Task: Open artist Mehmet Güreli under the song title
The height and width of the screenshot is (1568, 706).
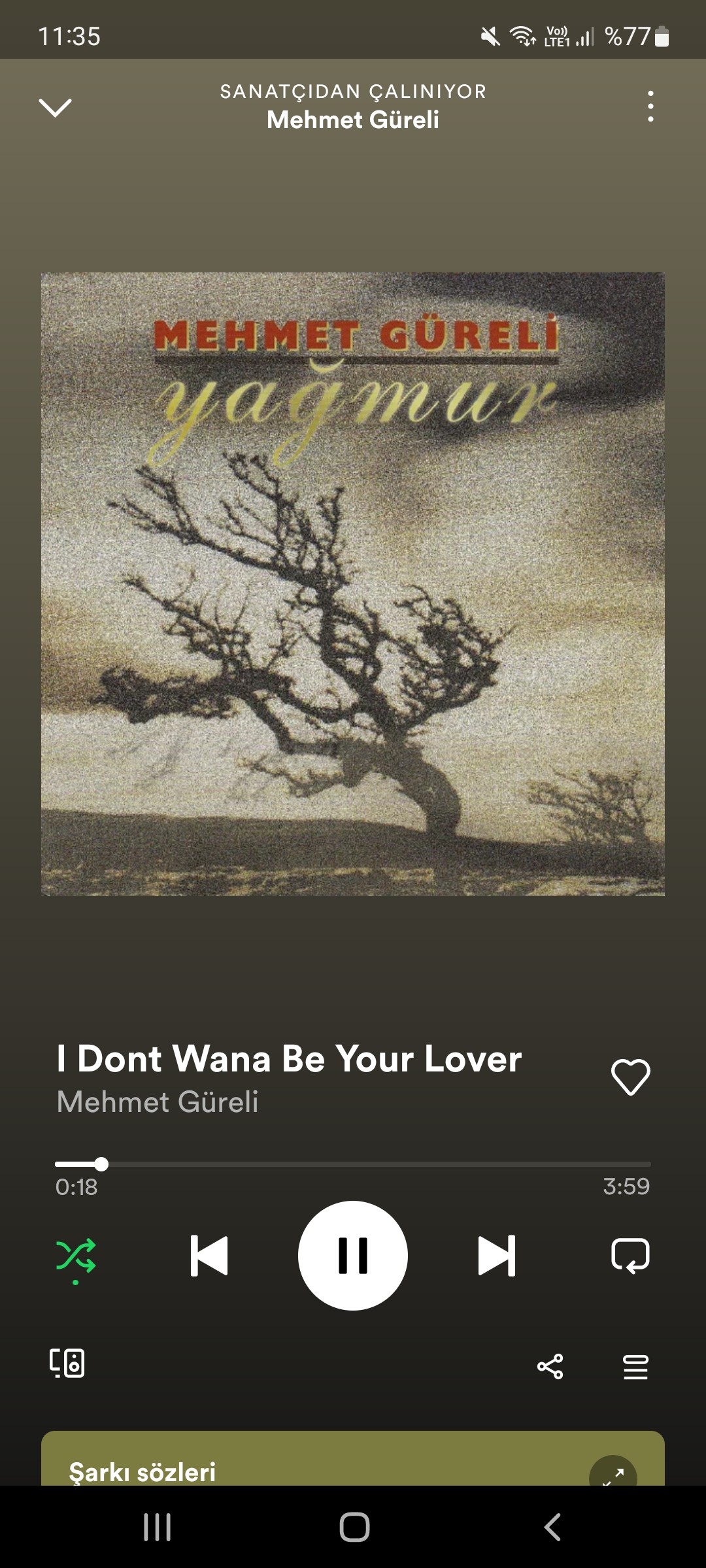Action: click(x=158, y=1102)
